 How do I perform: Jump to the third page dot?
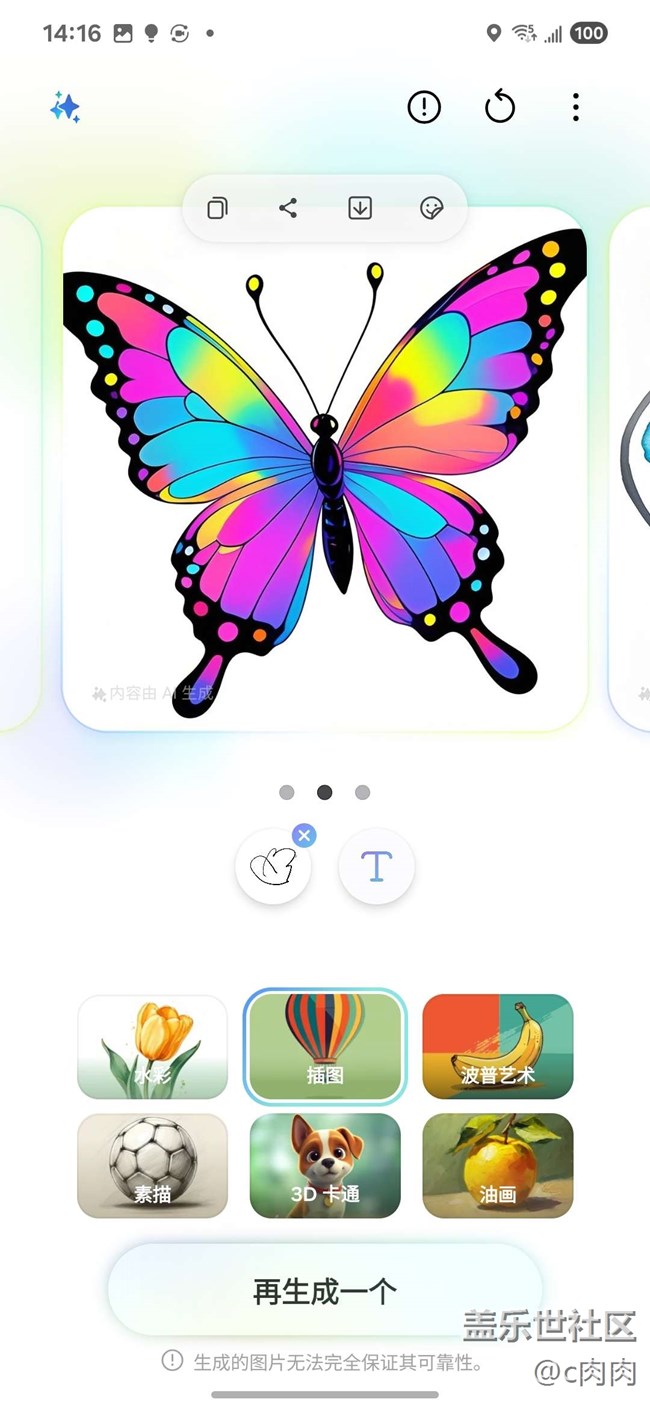tap(362, 792)
